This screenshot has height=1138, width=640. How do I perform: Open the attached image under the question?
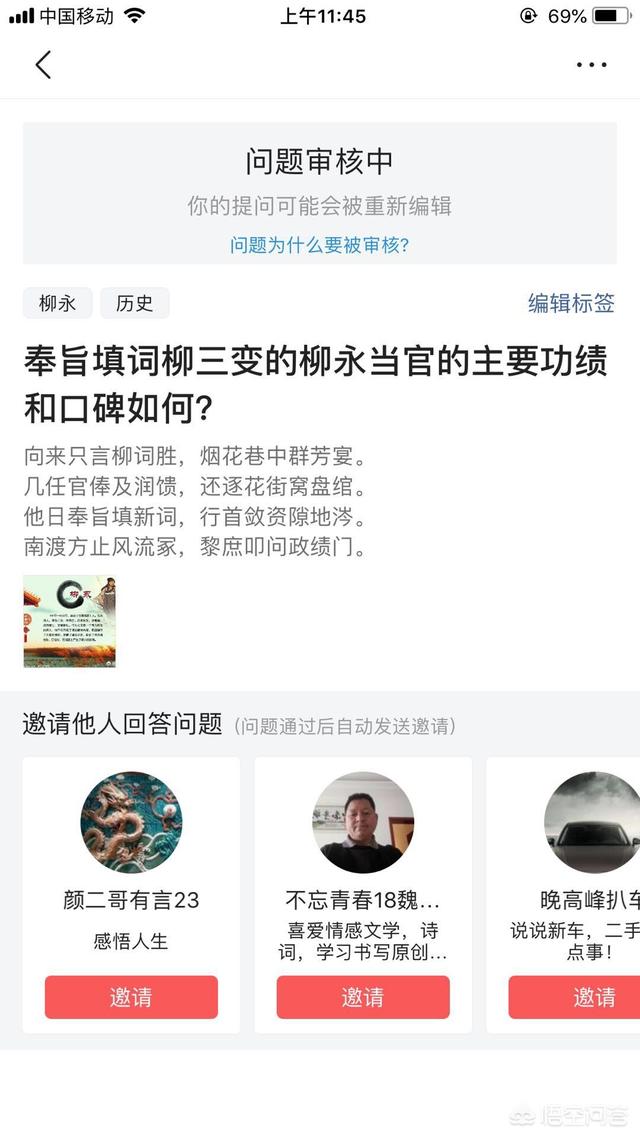coord(70,621)
